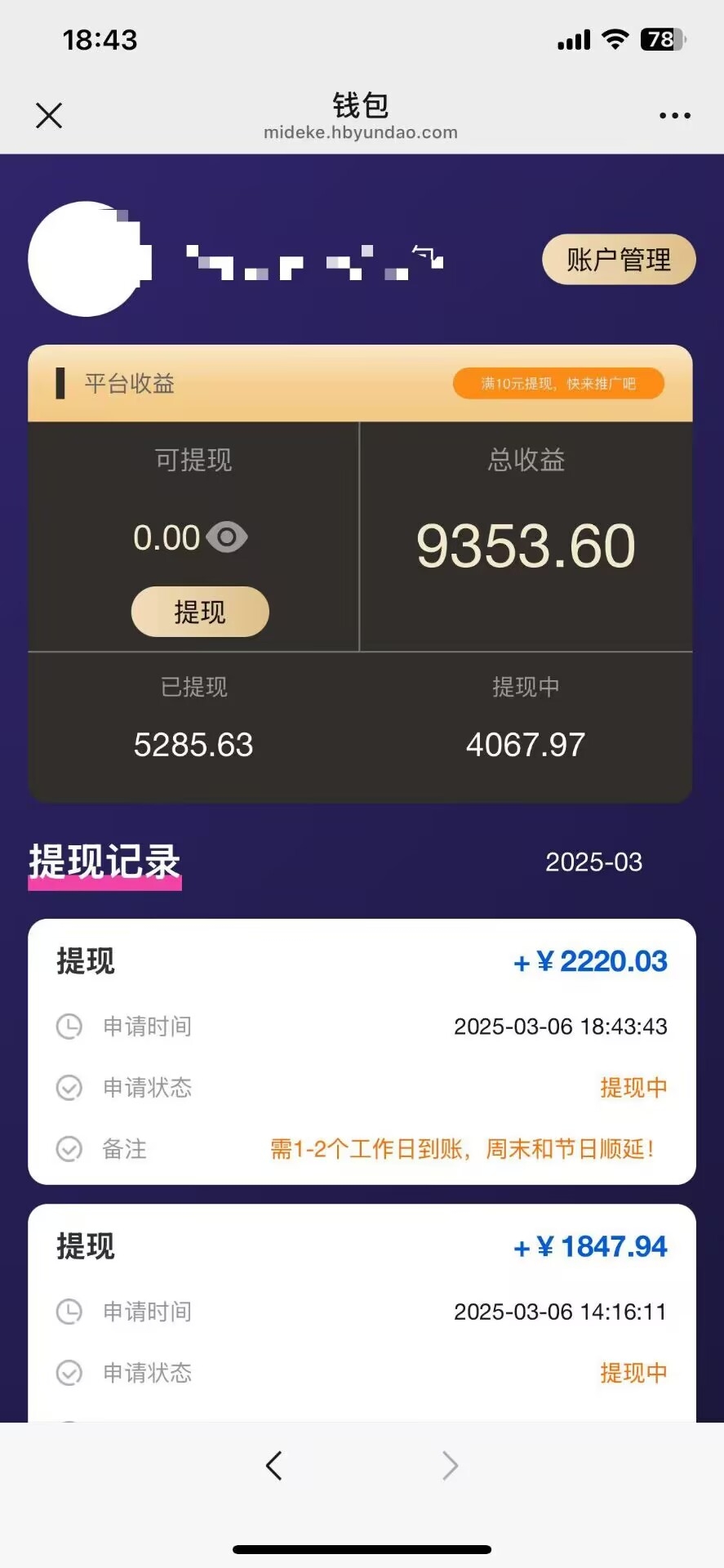Screen dimensions: 724x1568
Task: Select the 2025-03 month picker
Action: click(x=593, y=862)
